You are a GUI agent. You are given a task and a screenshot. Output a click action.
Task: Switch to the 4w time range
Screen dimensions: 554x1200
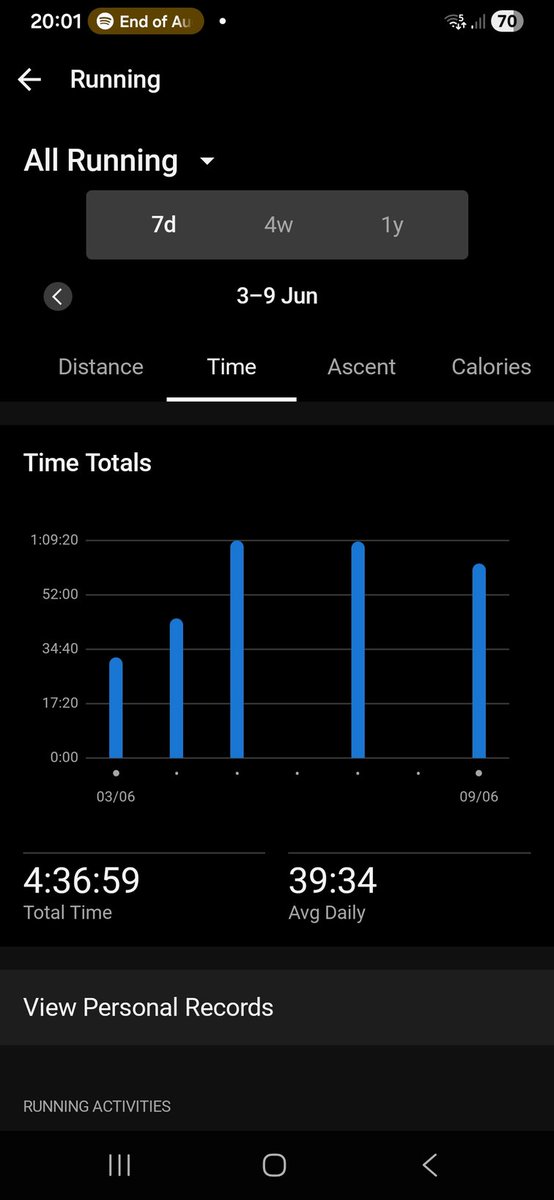tap(278, 225)
